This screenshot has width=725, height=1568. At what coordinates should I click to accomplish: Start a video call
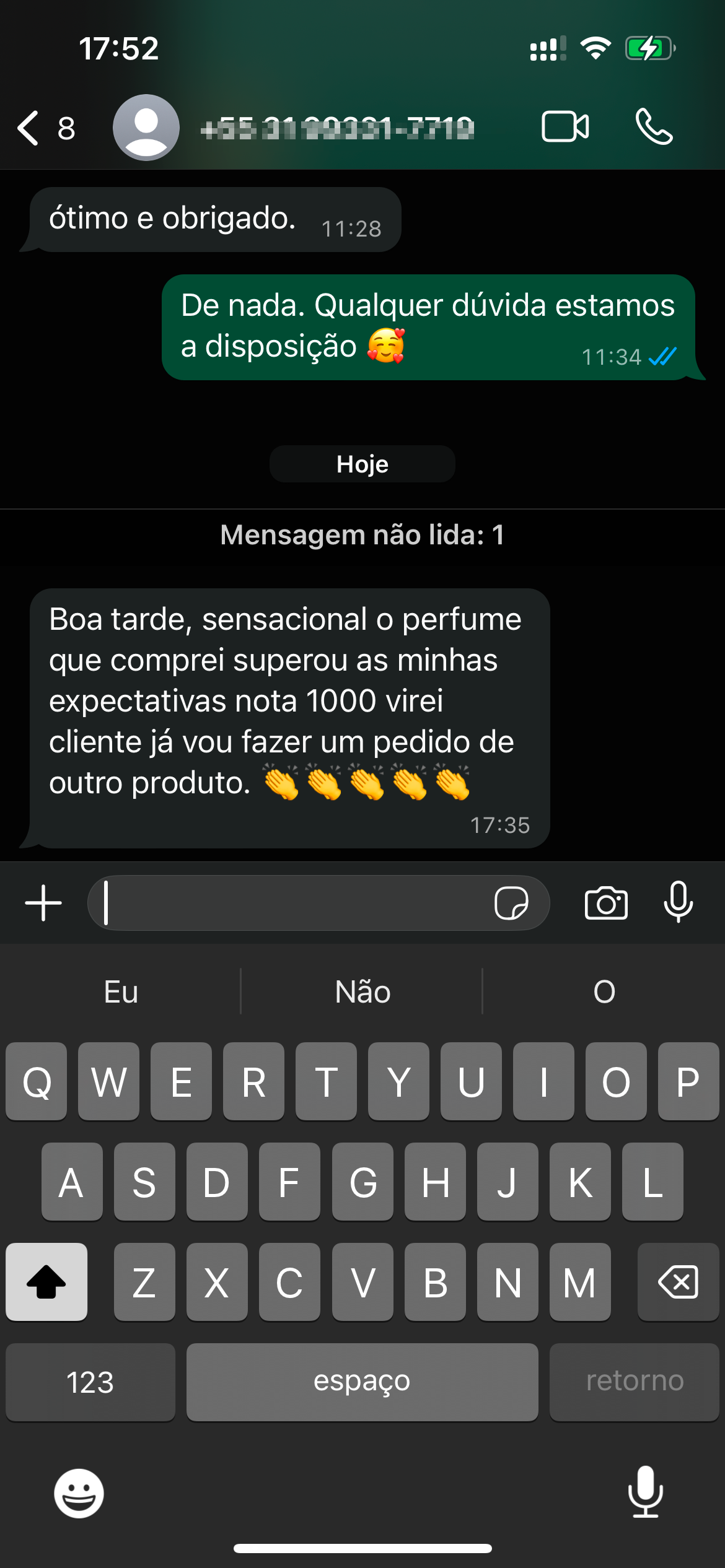coord(565,127)
